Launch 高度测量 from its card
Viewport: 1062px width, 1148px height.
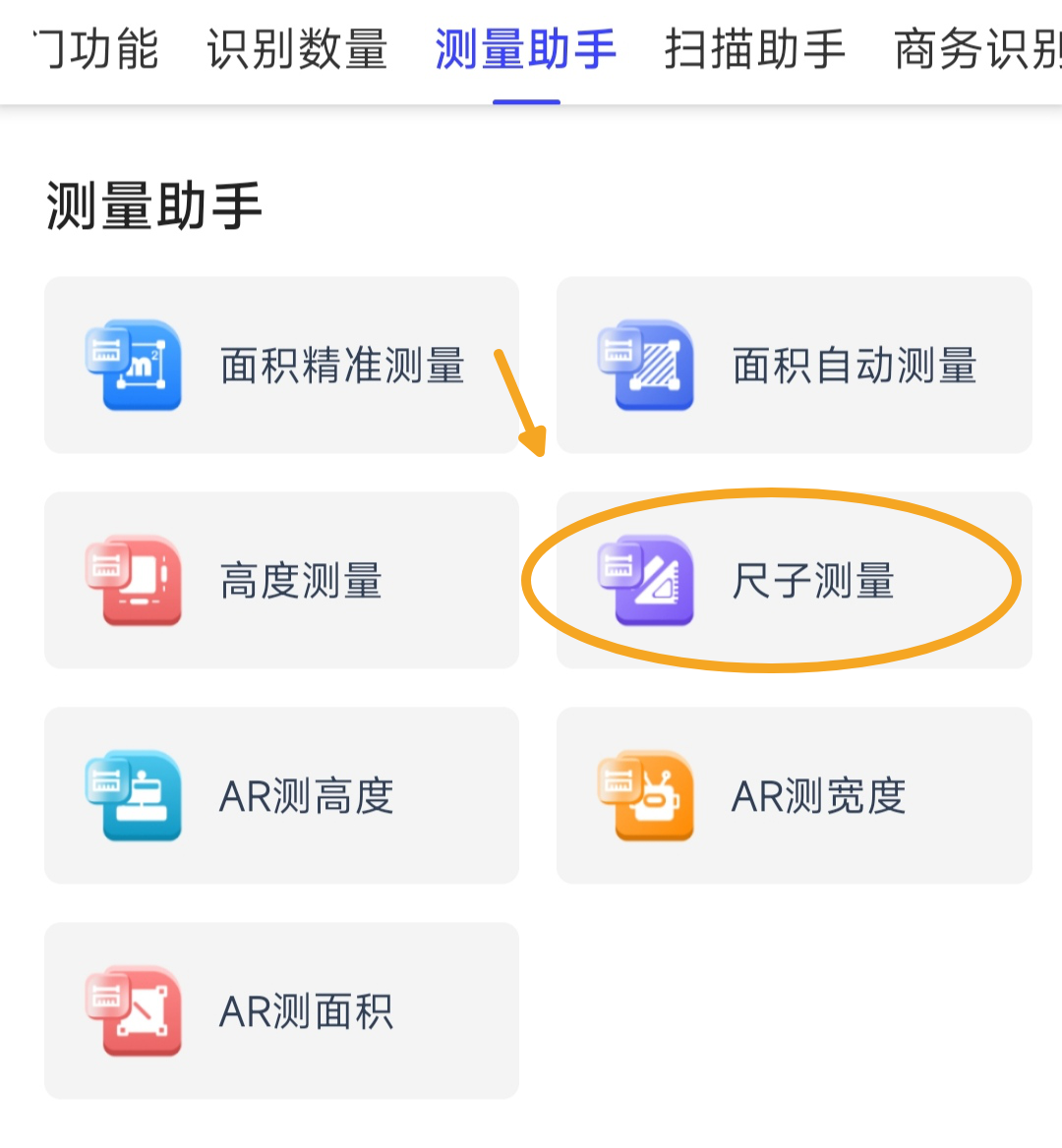click(x=280, y=581)
